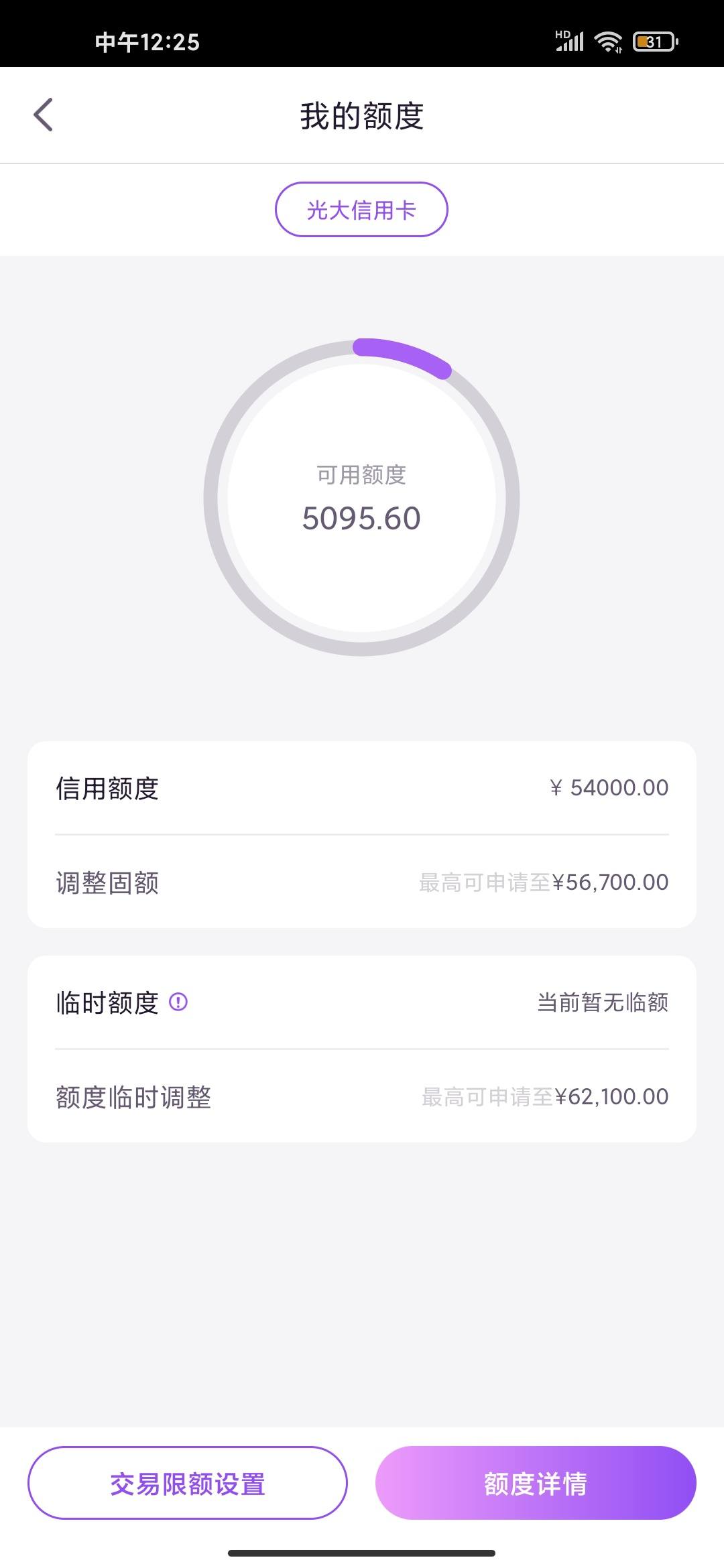Tap the info icon beside 临时额度
Image resolution: width=724 pixels, height=1568 pixels.
click(178, 1002)
